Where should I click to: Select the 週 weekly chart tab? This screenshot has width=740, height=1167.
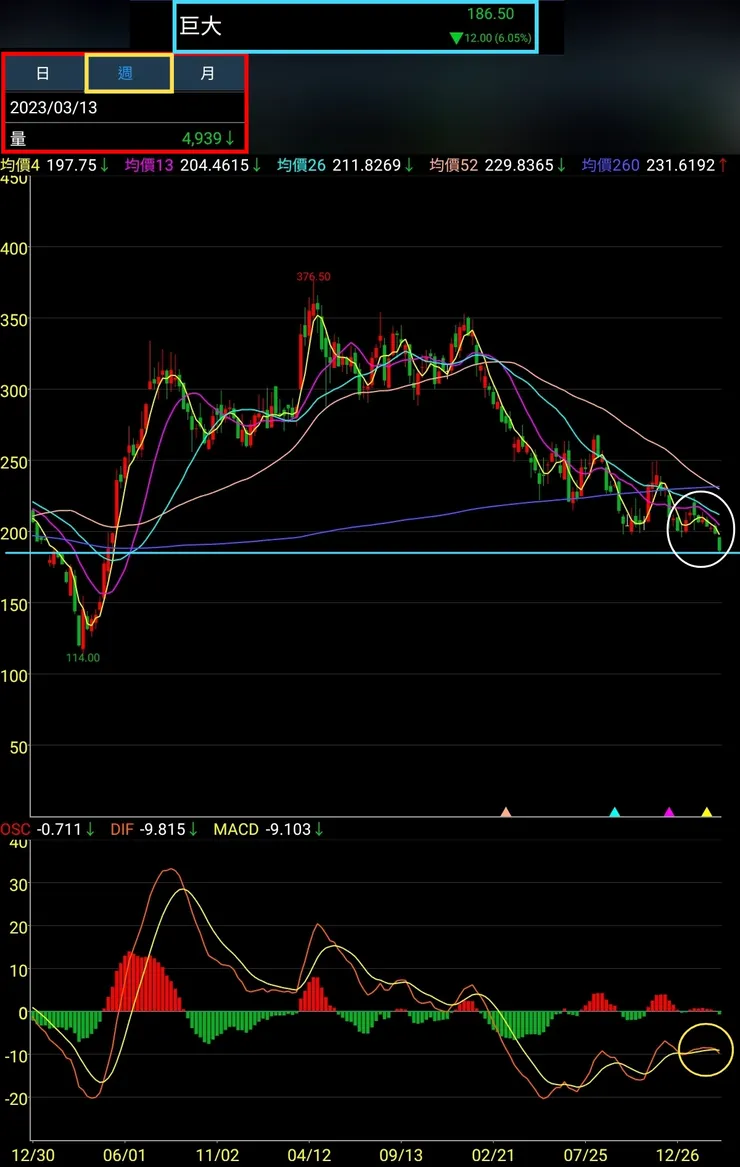coord(128,74)
